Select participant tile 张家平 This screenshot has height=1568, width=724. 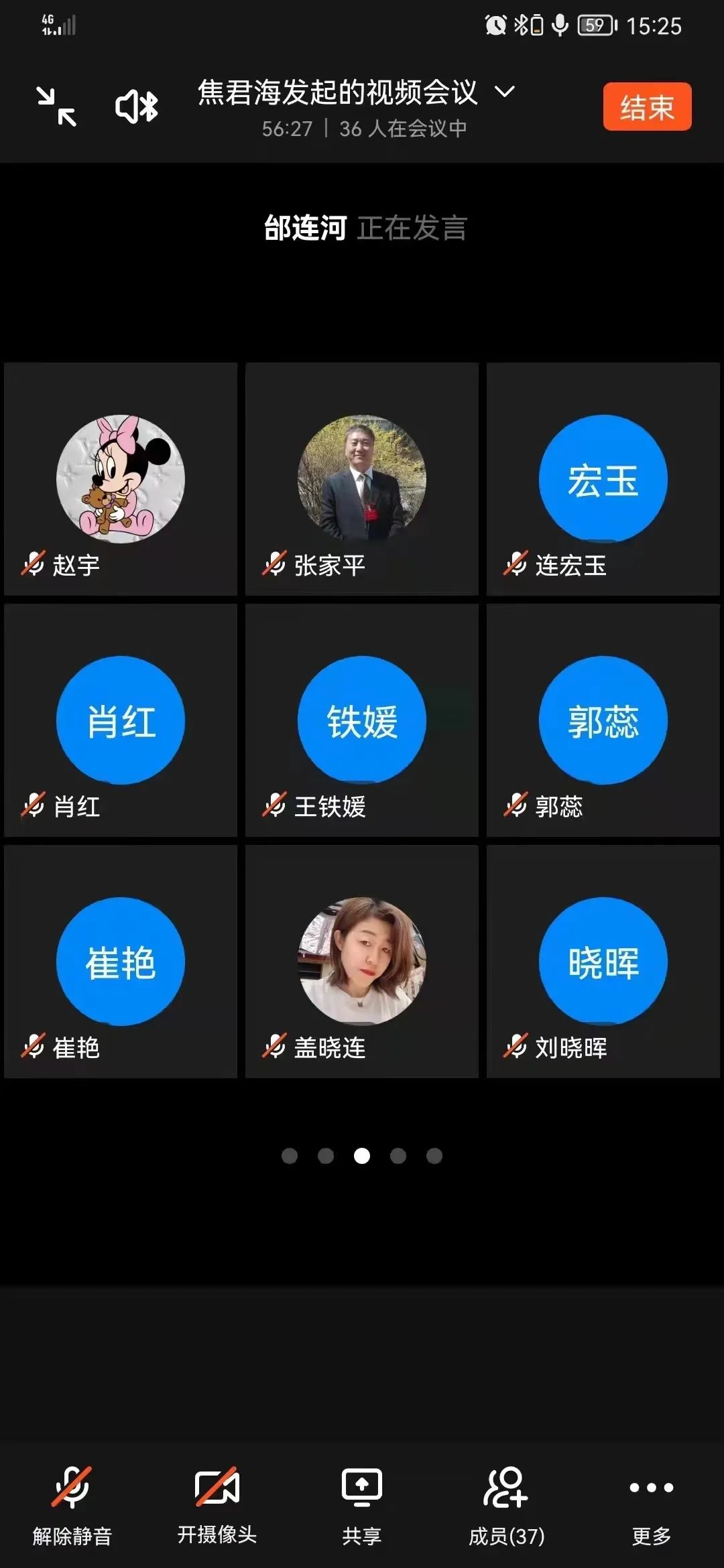[362, 479]
